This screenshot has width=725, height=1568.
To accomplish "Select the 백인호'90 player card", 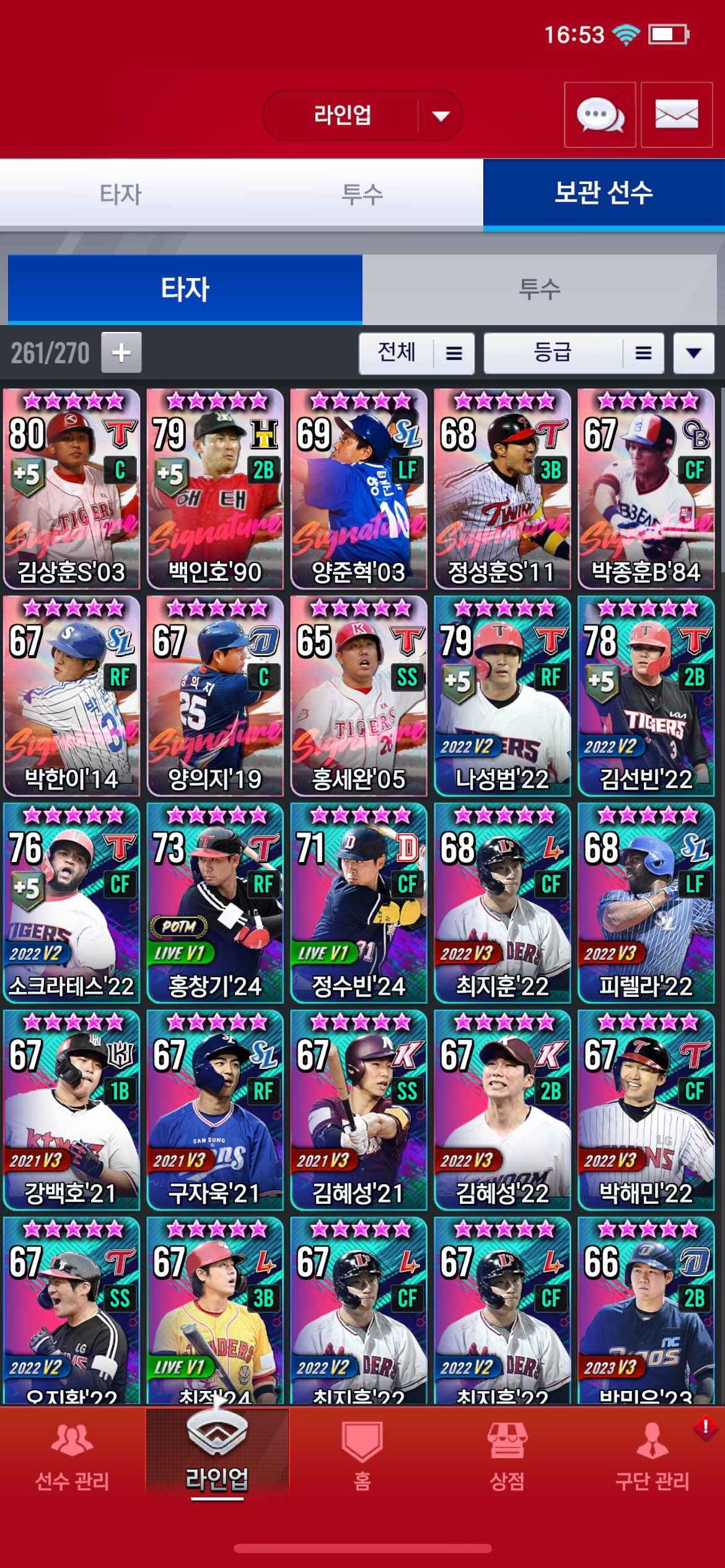I will pyautogui.click(x=215, y=489).
